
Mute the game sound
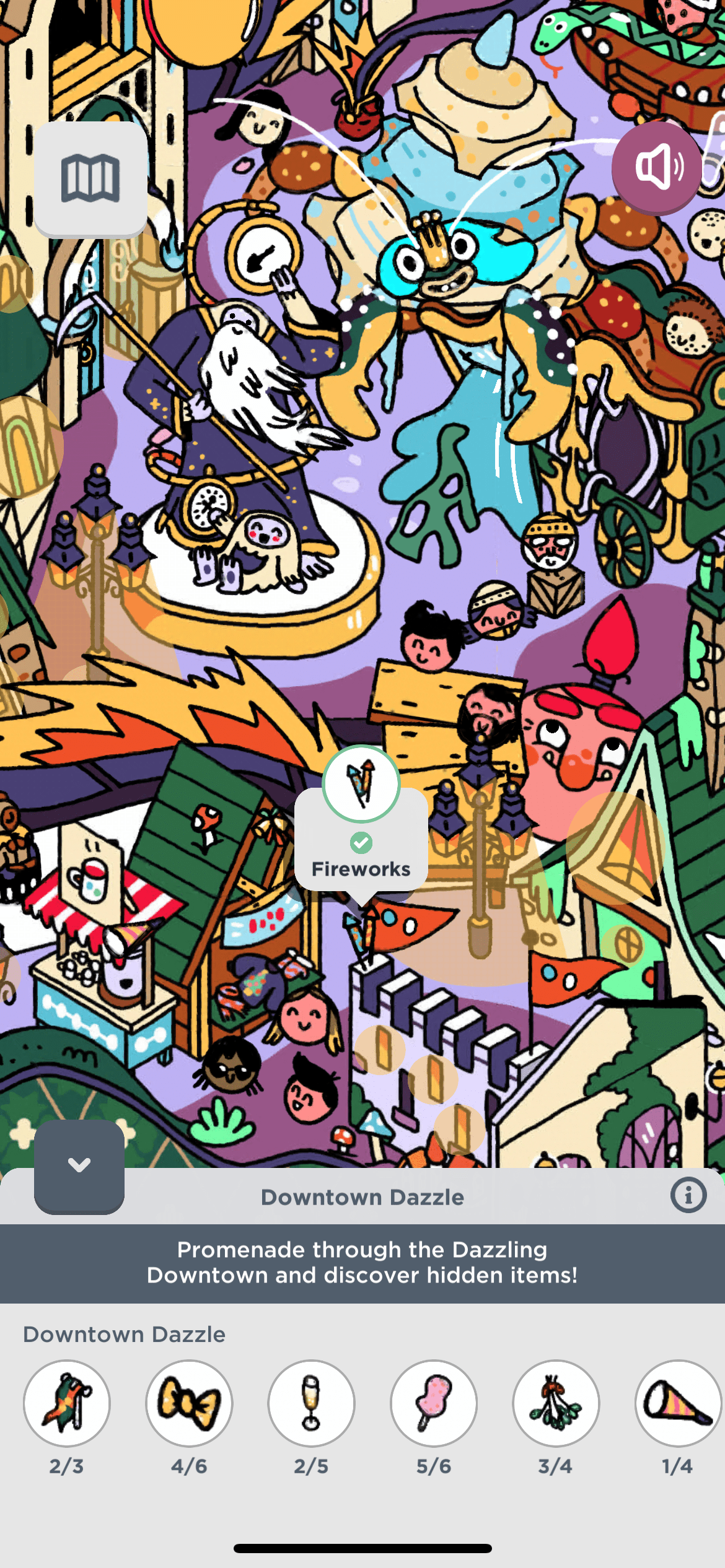click(x=657, y=167)
